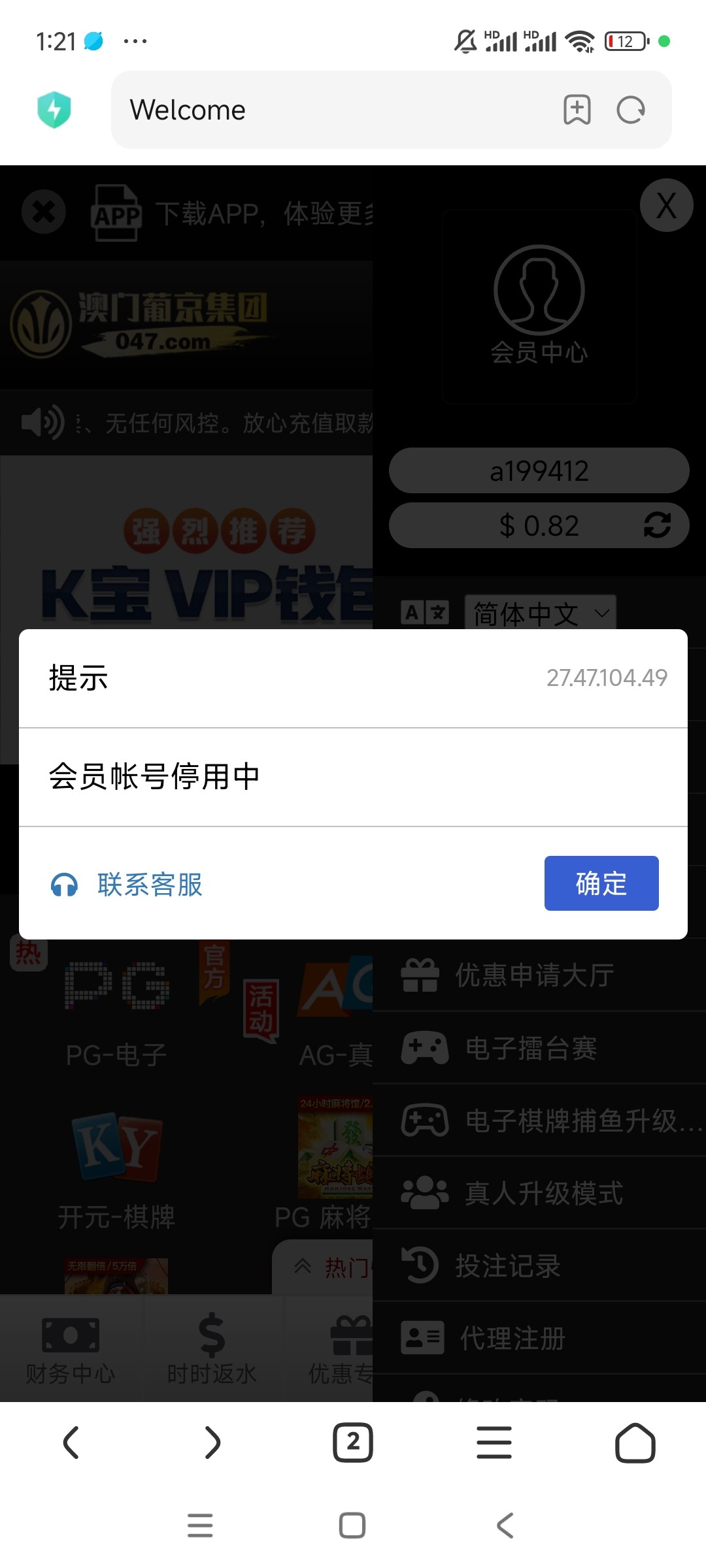This screenshot has height=1568, width=706.
Task: Open 电子棋牌捕鱼升级 via its controller icon
Action: point(424,1120)
